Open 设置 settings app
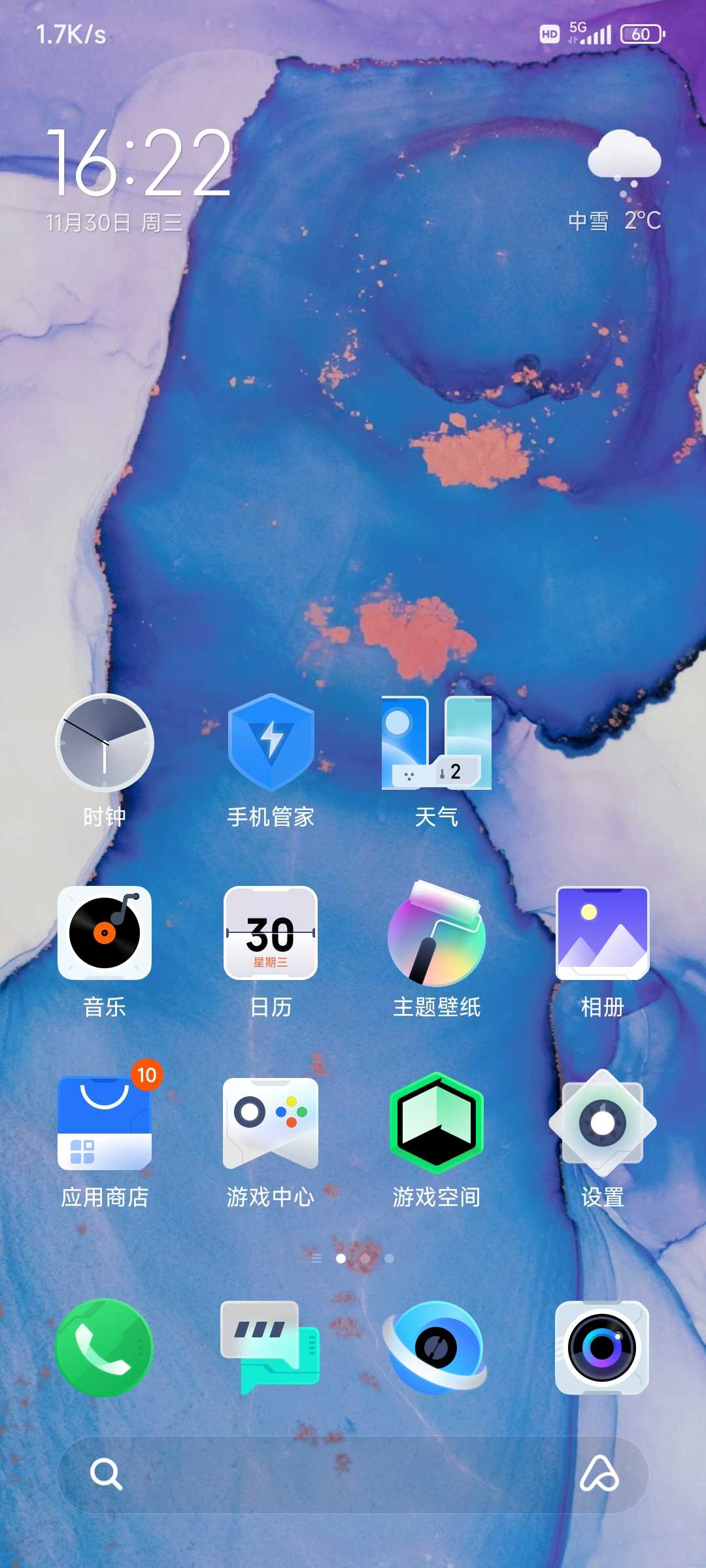The width and height of the screenshot is (706, 1568). (602, 1124)
